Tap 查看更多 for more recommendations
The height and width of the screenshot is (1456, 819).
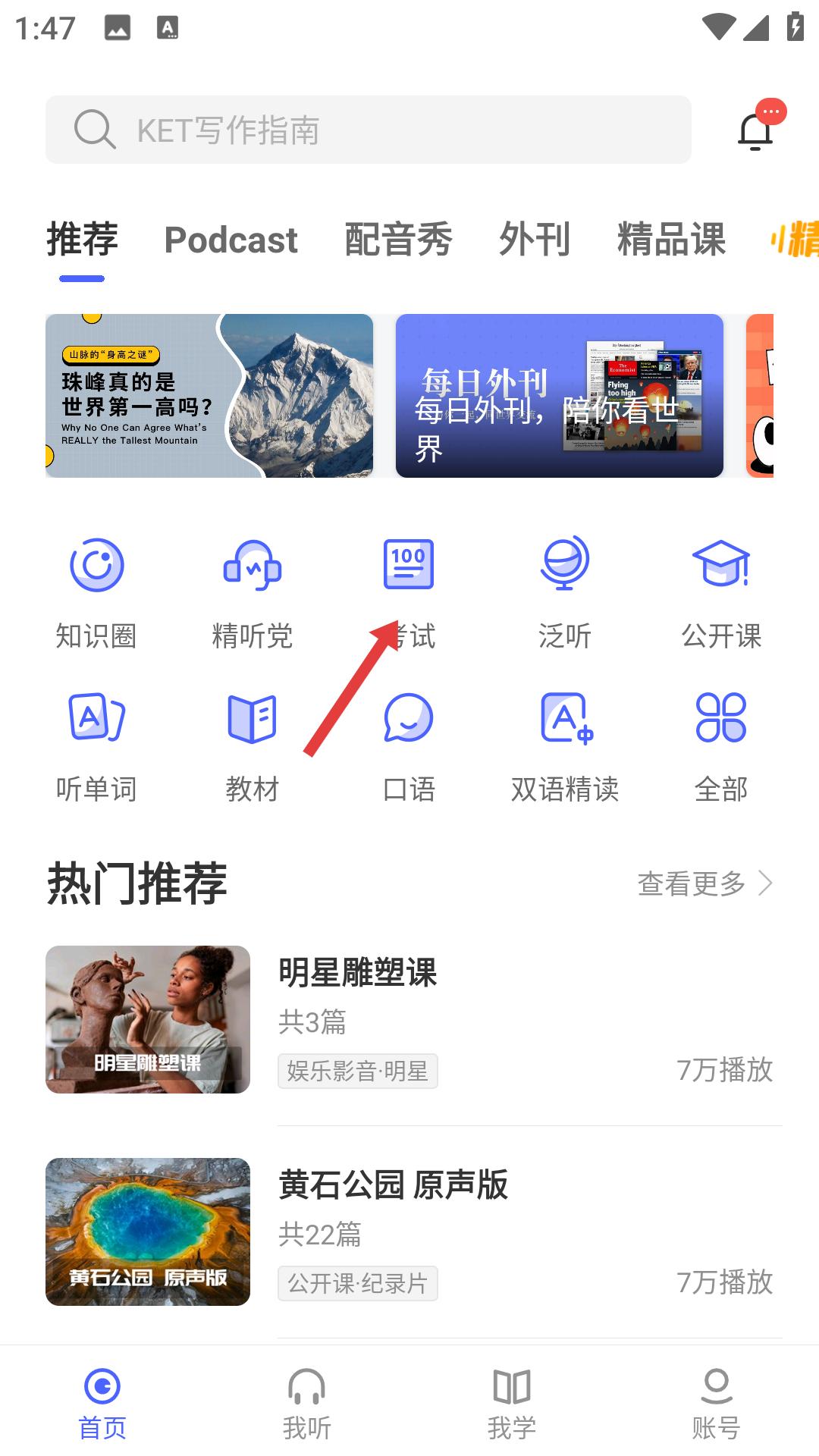point(705,883)
